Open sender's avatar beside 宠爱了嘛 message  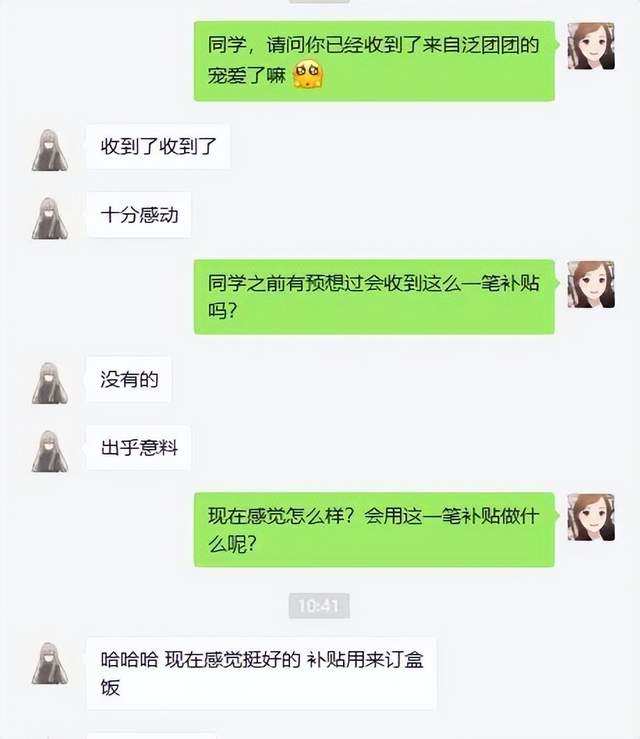coord(591,46)
